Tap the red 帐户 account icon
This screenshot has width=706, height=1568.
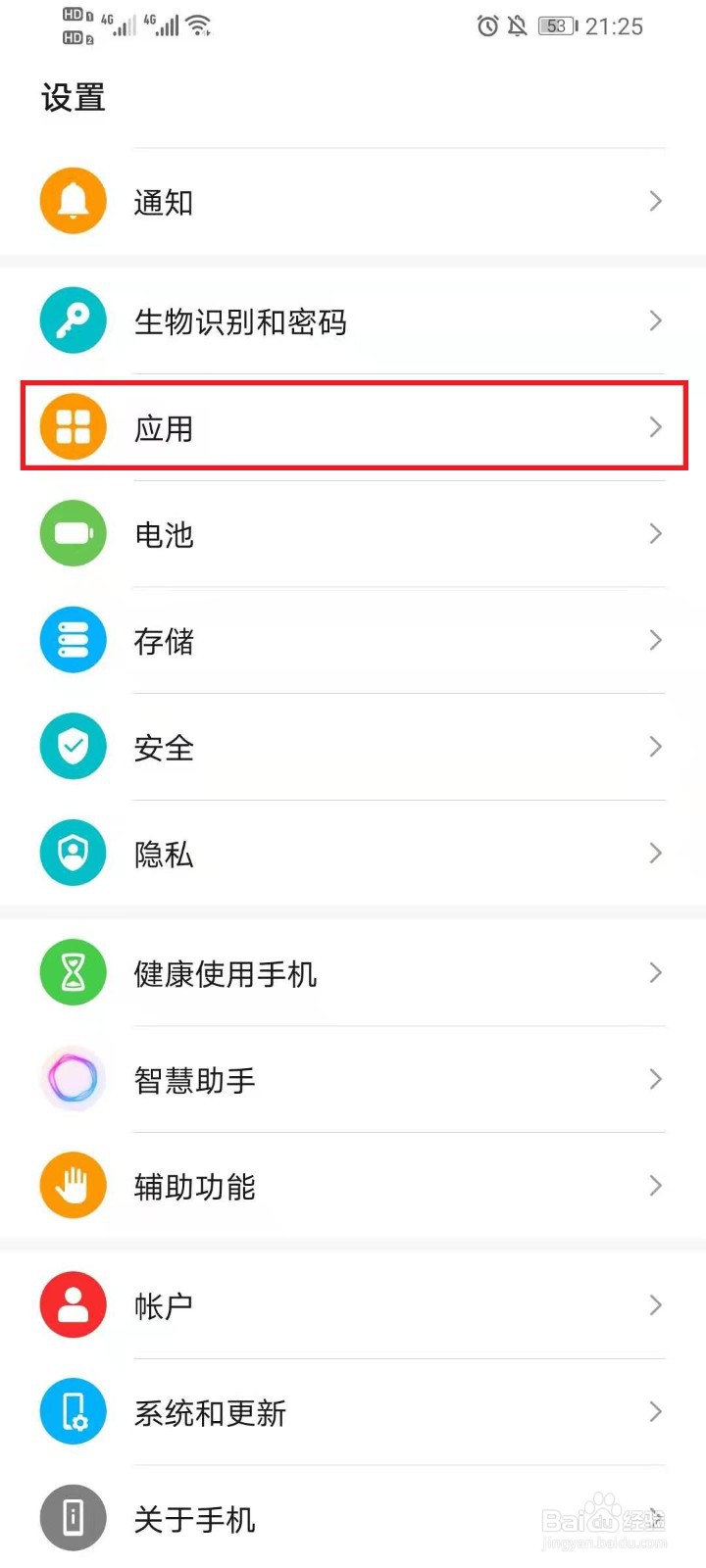point(73,1304)
